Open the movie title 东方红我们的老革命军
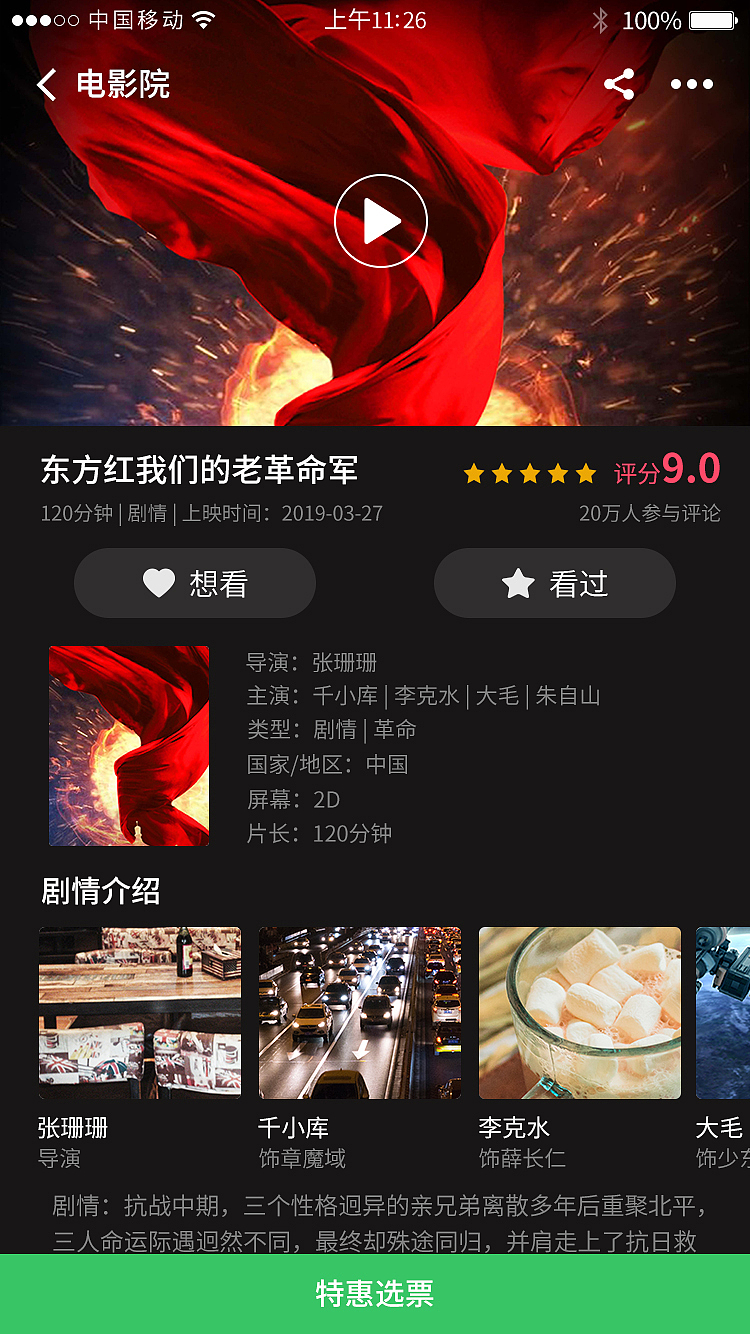Image resolution: width=750 pixels, height=1334 pixels. click(198, 468)
